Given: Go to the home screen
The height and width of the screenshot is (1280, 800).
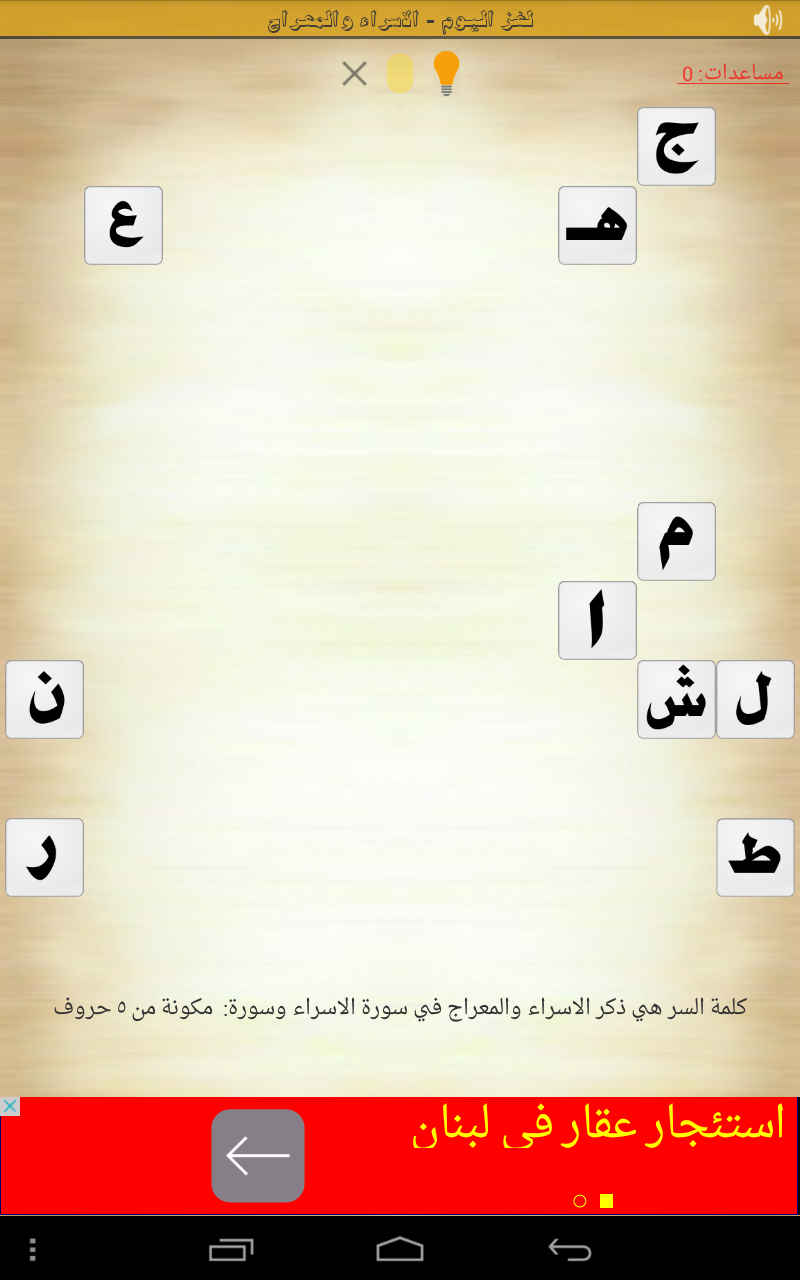Looking at the screenshot, I should click(x=400, y=1249).
